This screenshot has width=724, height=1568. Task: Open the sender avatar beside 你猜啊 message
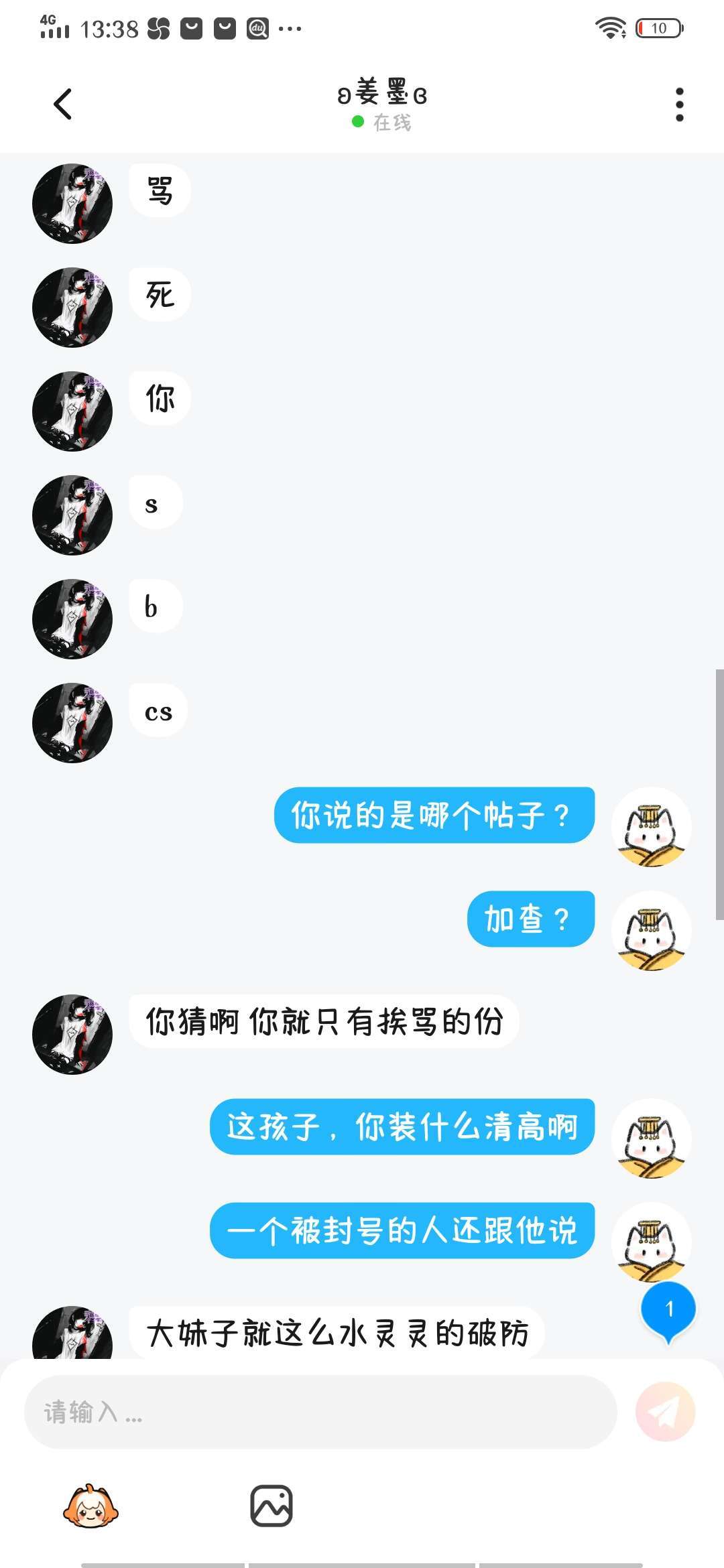click(x=72, y=1034)
